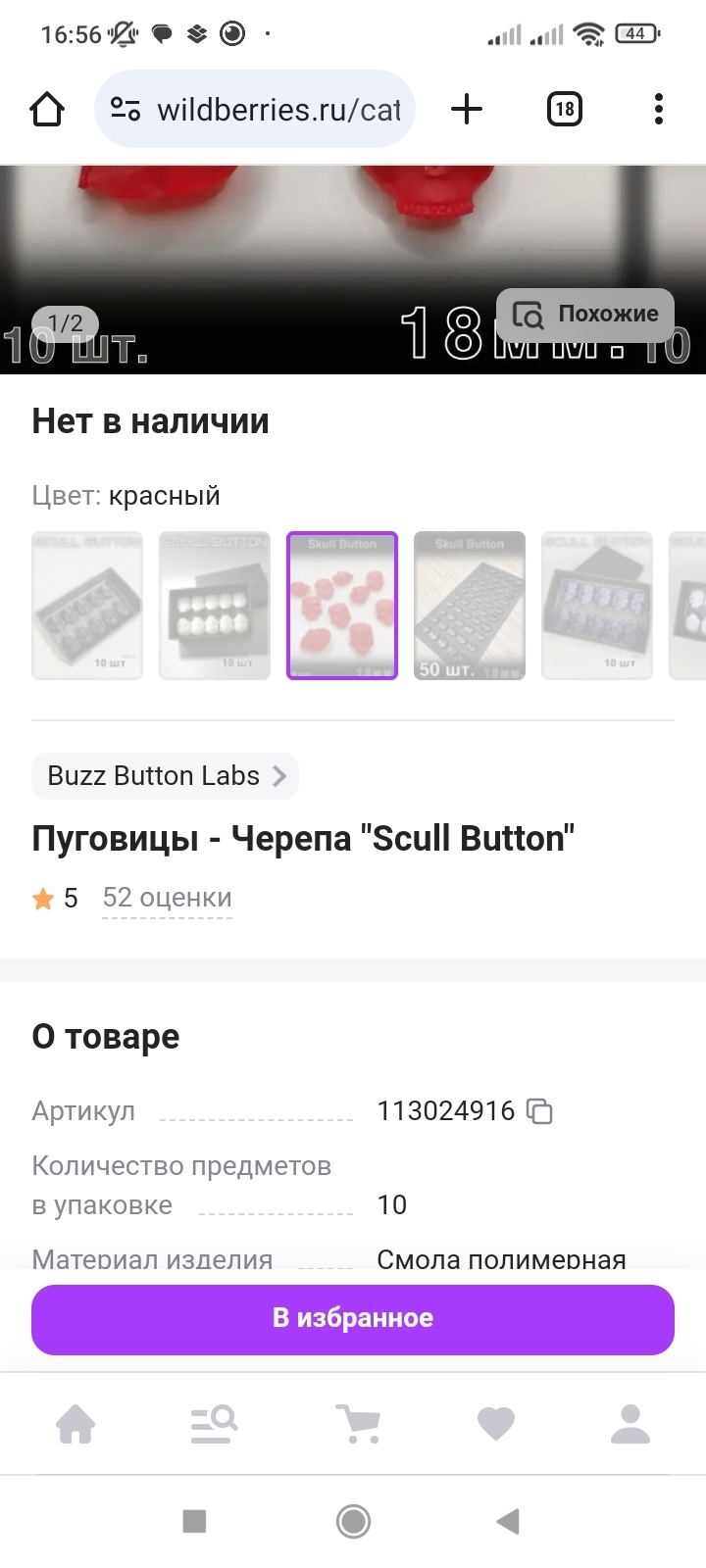The height and width of the screenshot is (1568, 706).
Task: Show the 18 open tabs
Action: [x=564, y=109]
